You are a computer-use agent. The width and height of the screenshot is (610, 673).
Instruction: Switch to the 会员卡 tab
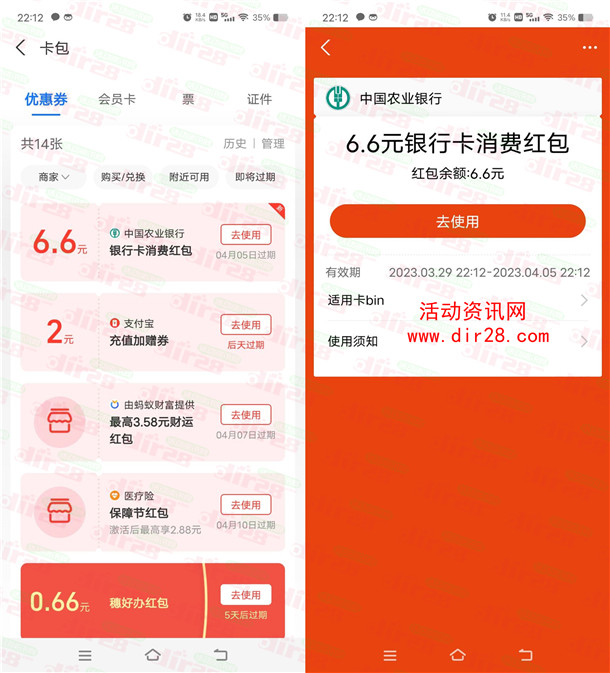coord(117,99)
